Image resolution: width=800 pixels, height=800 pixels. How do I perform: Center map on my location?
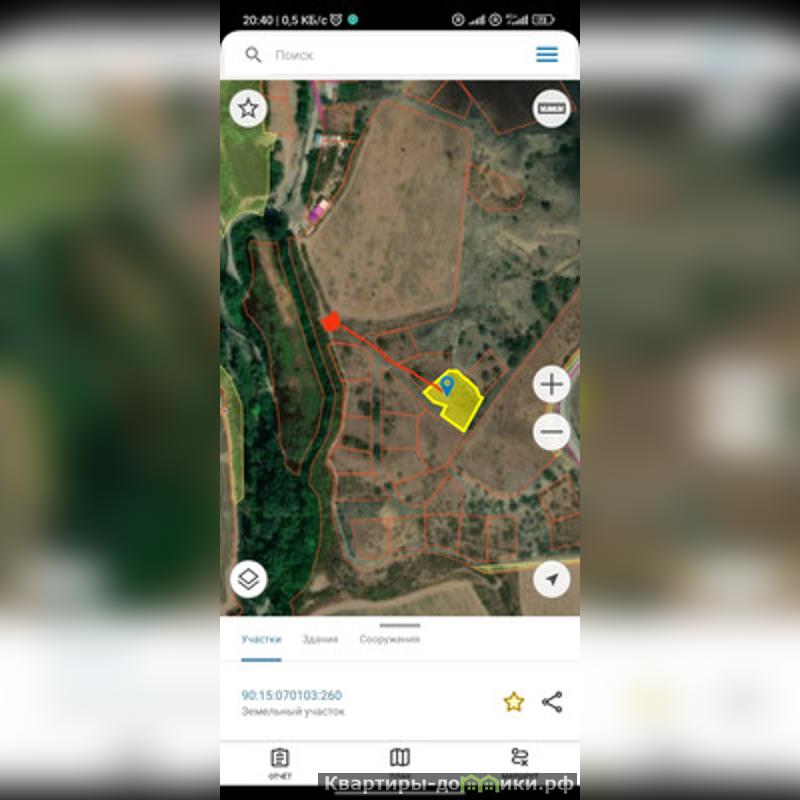click(x=551, y=578)
